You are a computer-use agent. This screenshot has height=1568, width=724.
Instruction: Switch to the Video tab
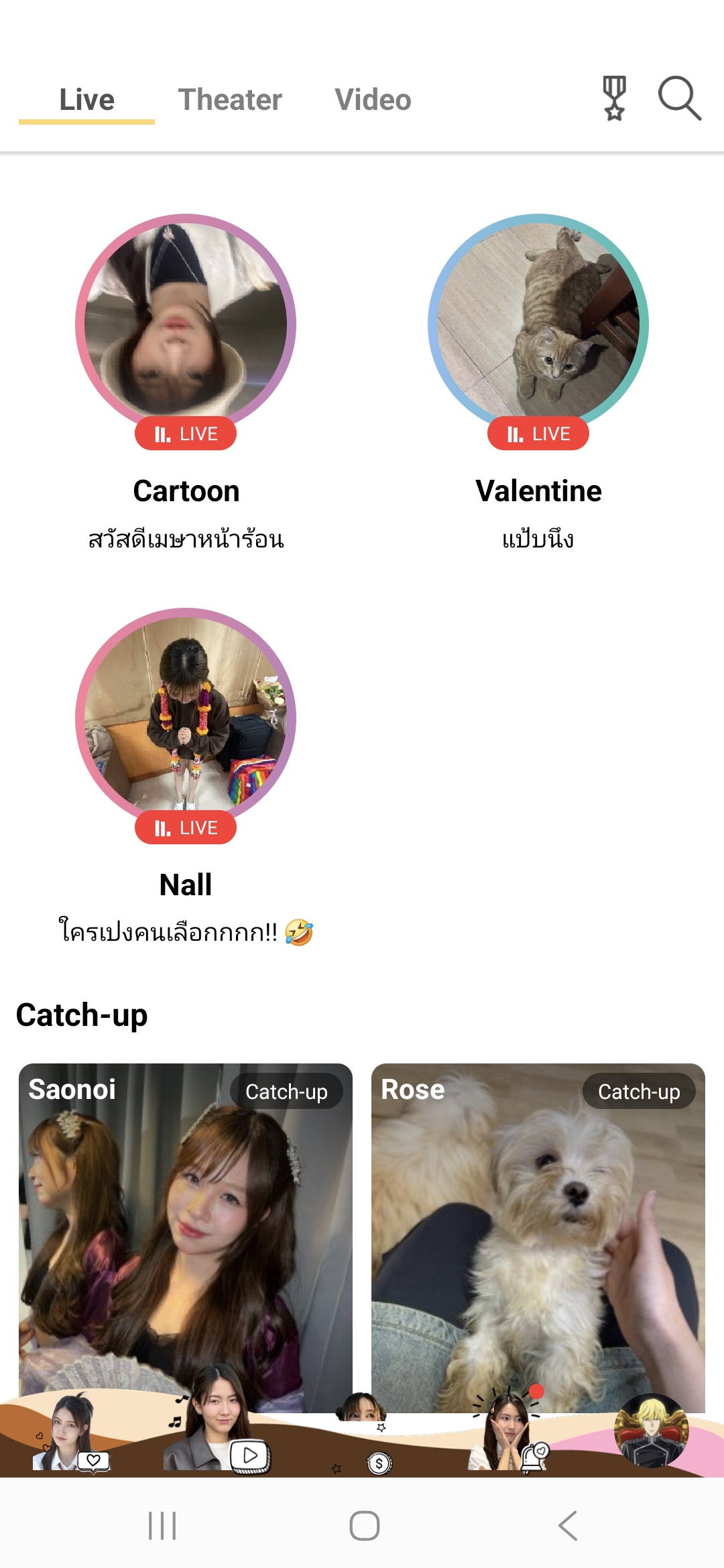(x=373, y=100)
